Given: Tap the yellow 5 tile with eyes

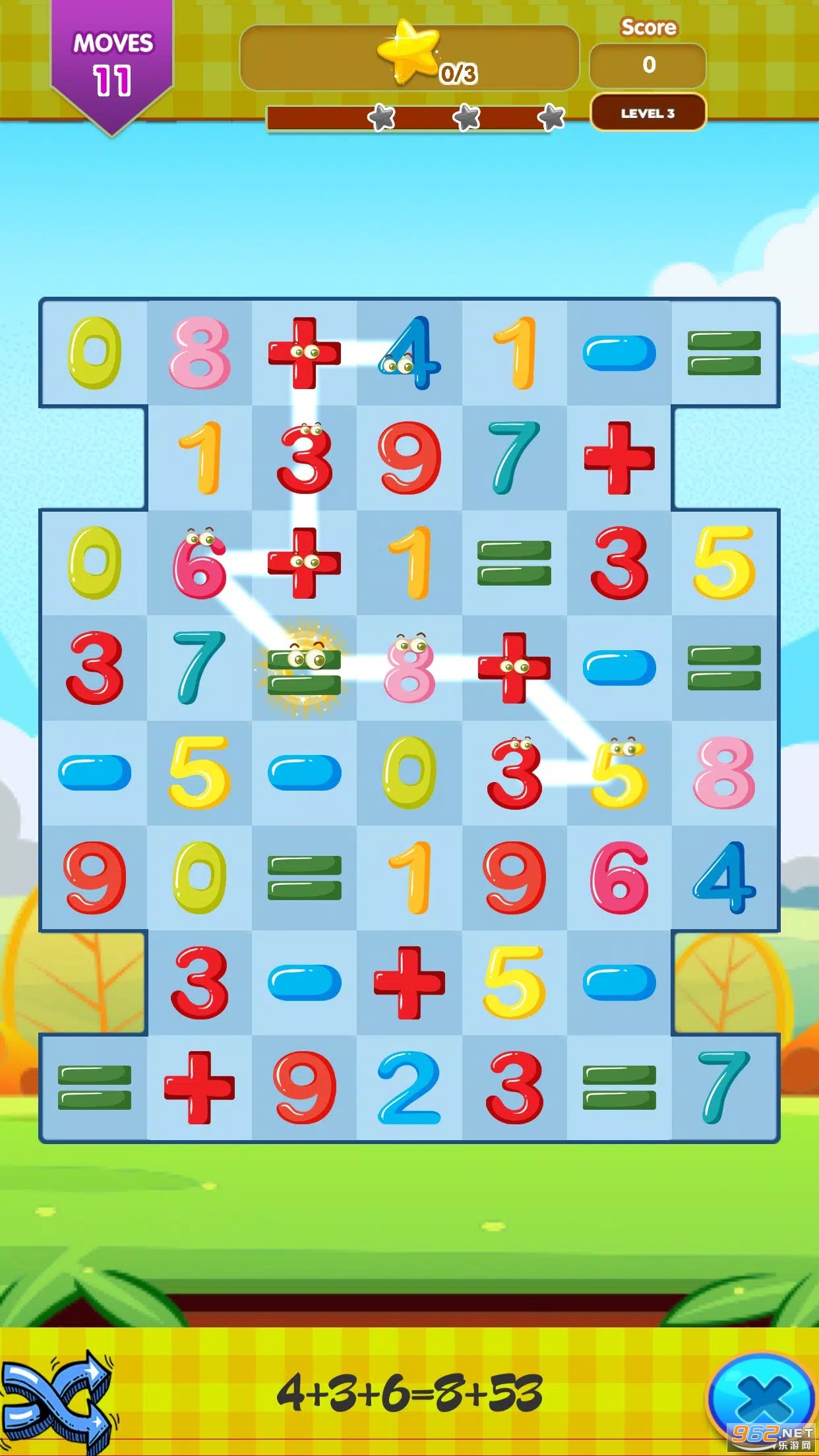Looking at the screenshot, I should (x=619, y=772).
